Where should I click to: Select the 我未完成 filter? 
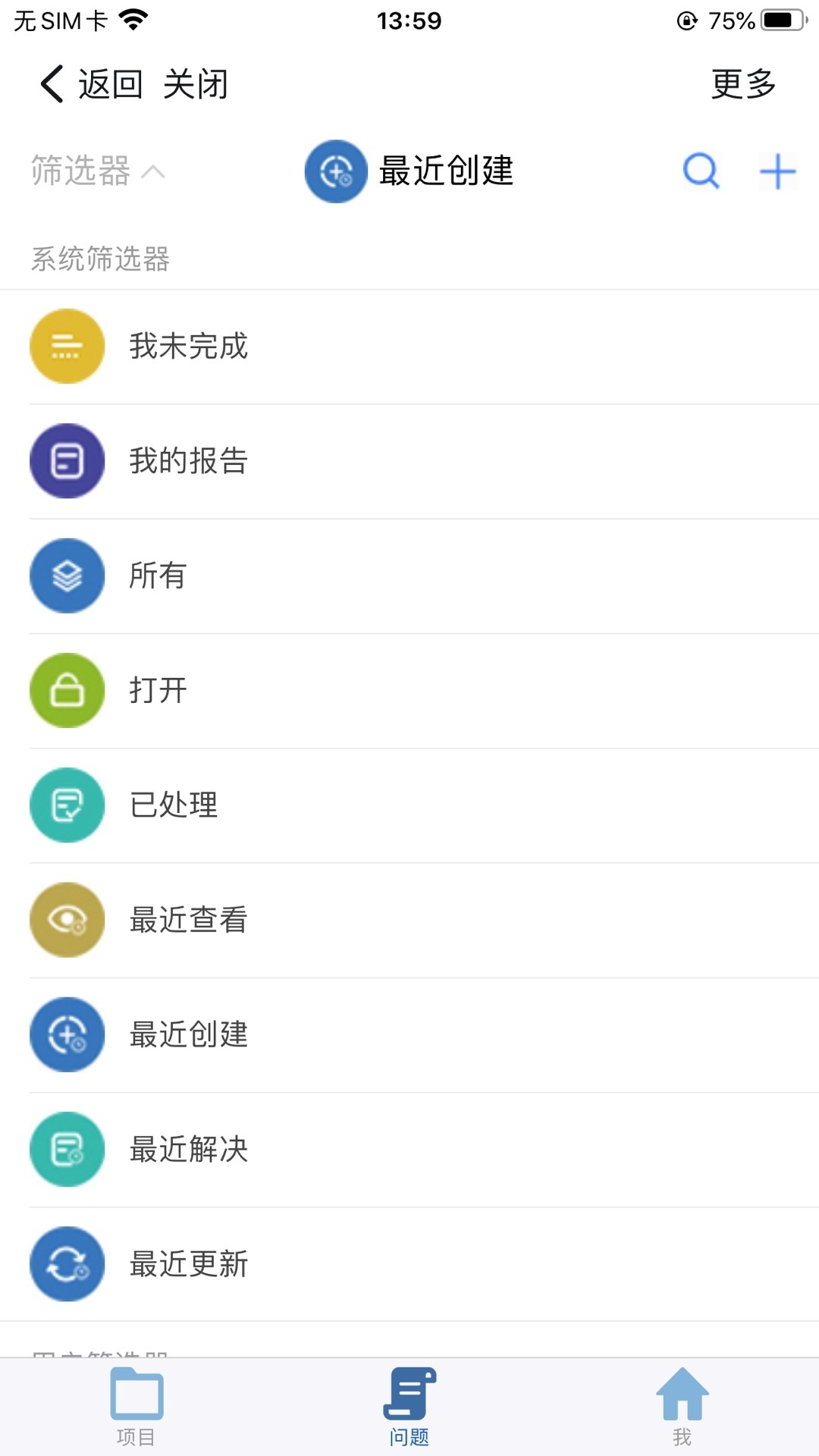(188, 347)
